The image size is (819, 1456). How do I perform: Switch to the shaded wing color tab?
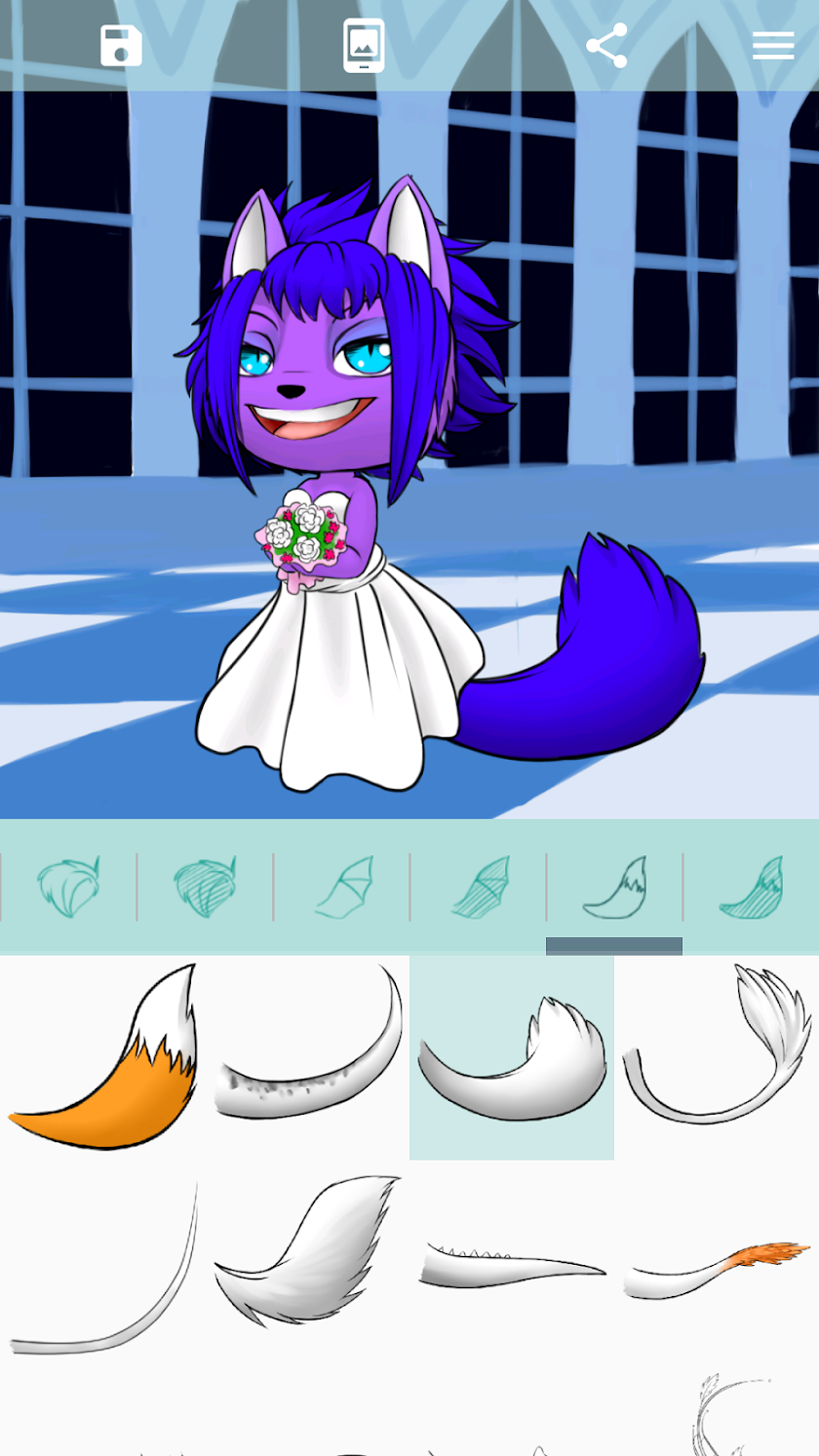click(479, 886)
